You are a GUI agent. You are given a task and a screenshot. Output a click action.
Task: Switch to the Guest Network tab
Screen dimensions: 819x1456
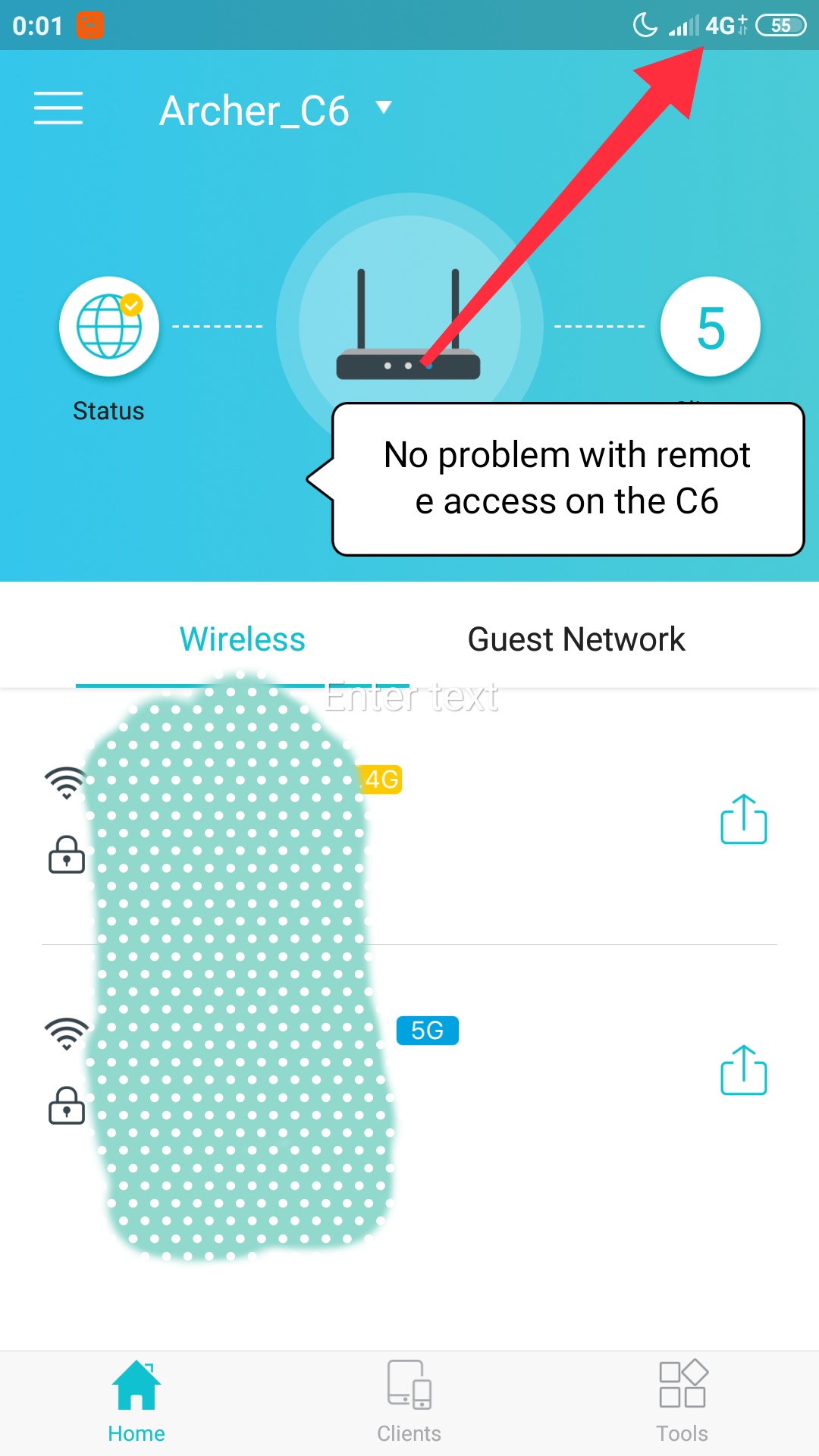pyautogui.click(x=576, y=639)
